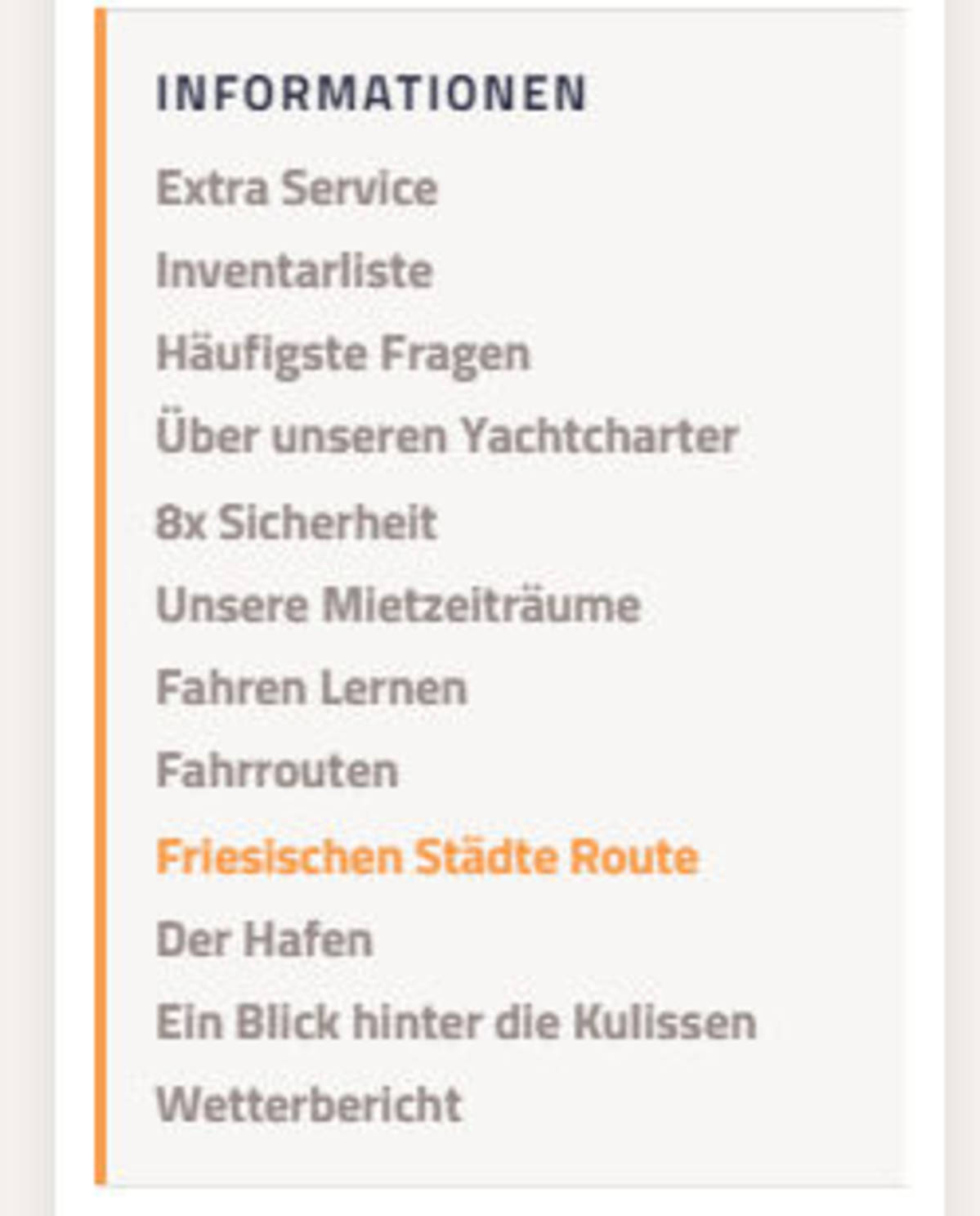
Task: Check the Wetterbericht link
Action: (x=309, y=1105)
